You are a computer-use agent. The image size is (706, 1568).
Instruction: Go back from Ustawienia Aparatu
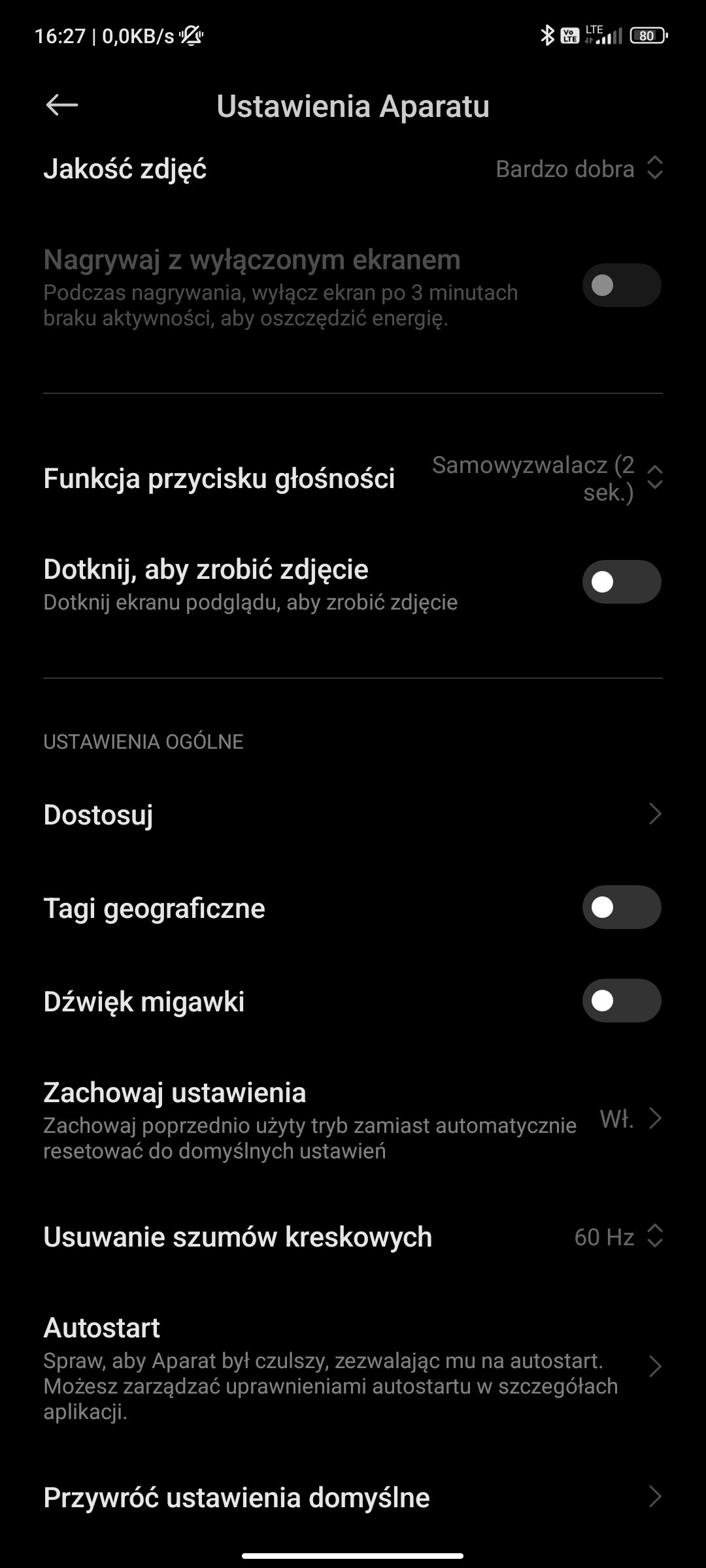[62, 105]
